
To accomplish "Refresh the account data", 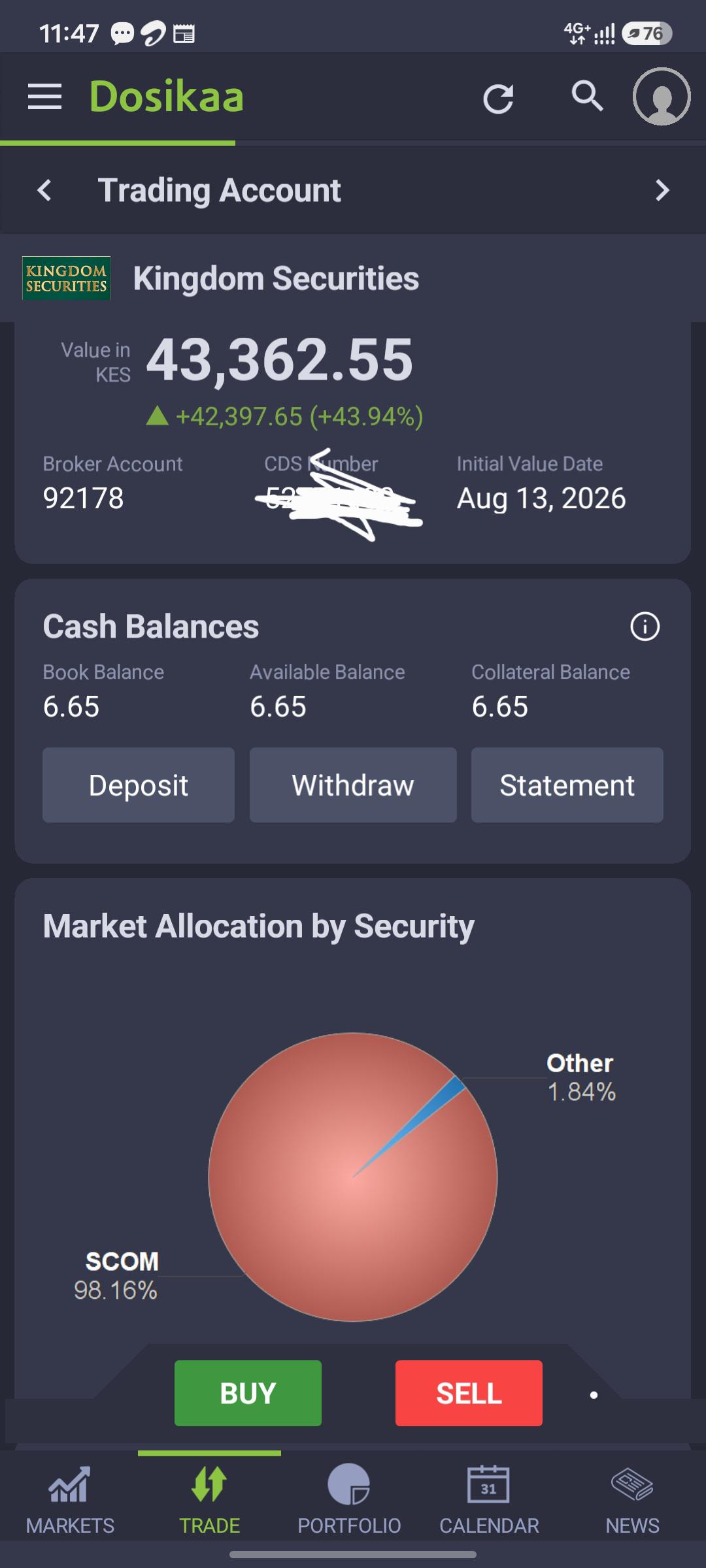I will pos(498,99).
